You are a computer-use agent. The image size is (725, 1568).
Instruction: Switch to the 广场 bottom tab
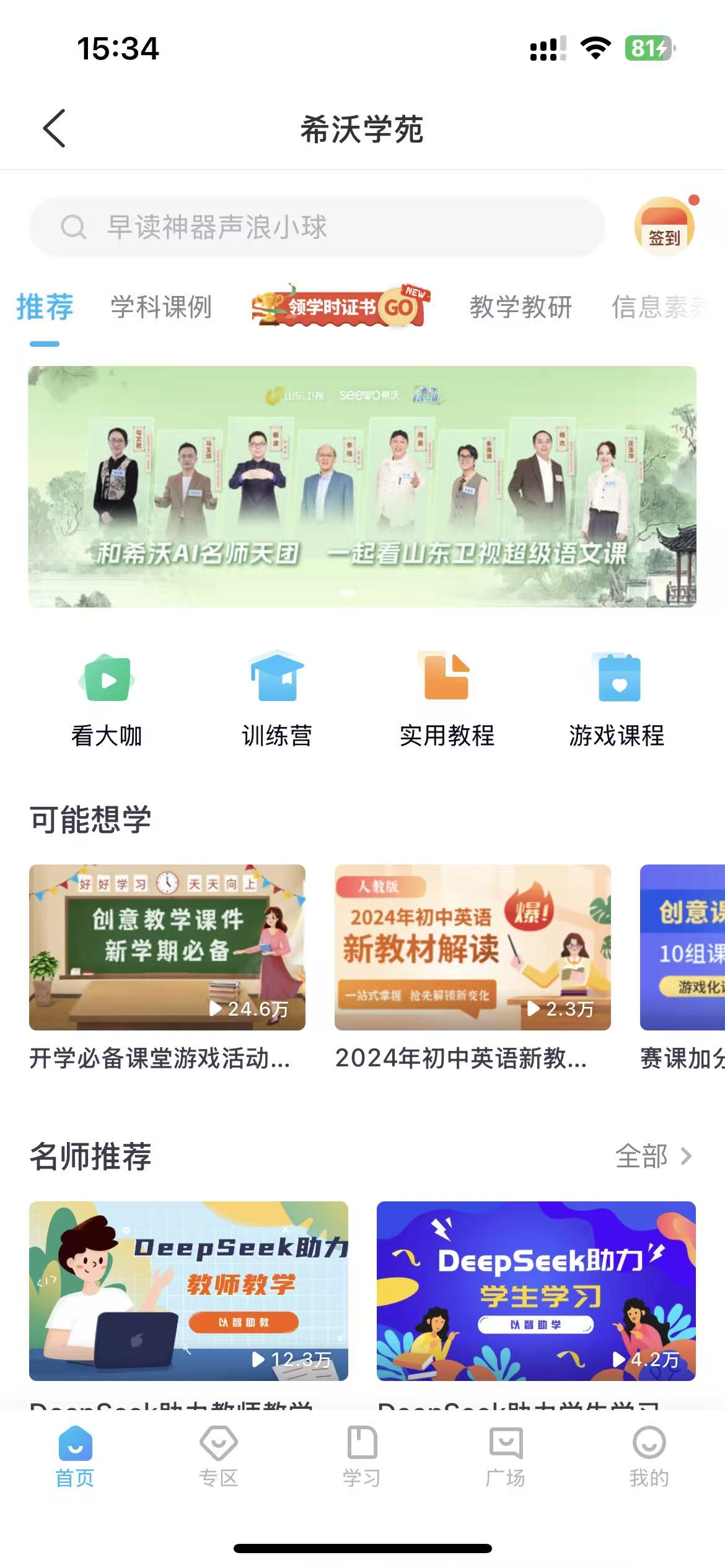click(506, 1457)
